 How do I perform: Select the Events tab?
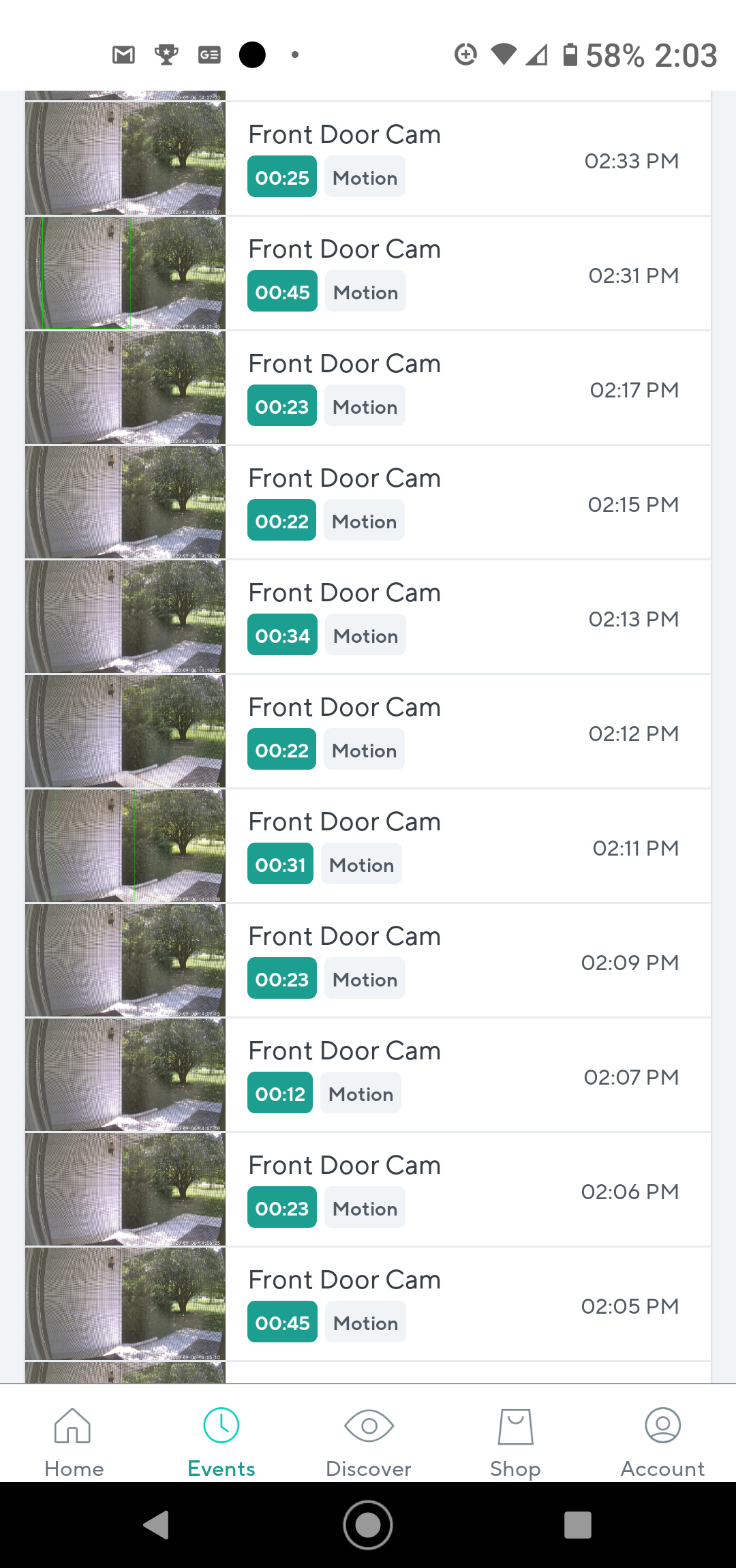tap(221, 1440)
